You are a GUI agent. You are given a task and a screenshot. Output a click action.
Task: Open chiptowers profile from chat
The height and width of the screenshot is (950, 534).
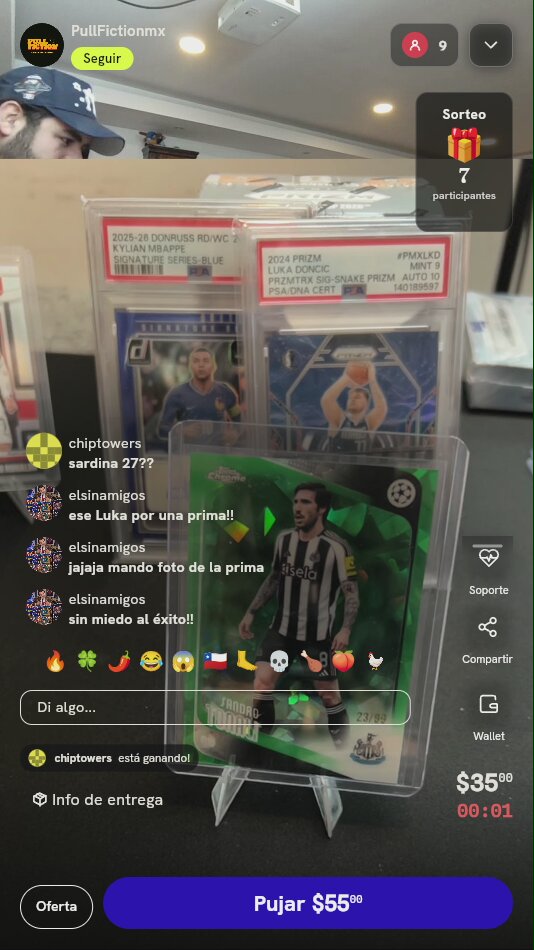point(44,451)
